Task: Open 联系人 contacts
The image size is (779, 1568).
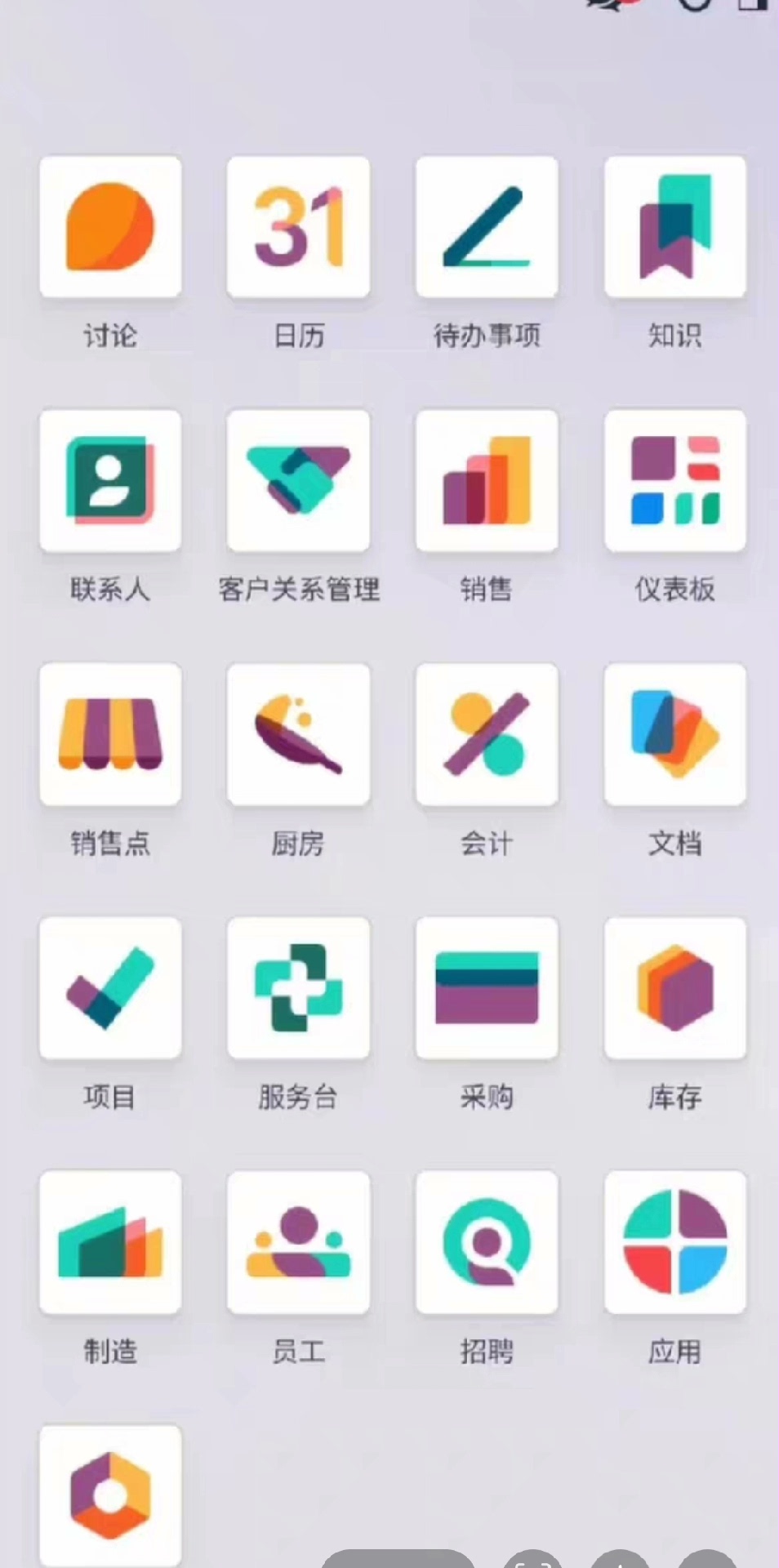Action: click(110, 481)
